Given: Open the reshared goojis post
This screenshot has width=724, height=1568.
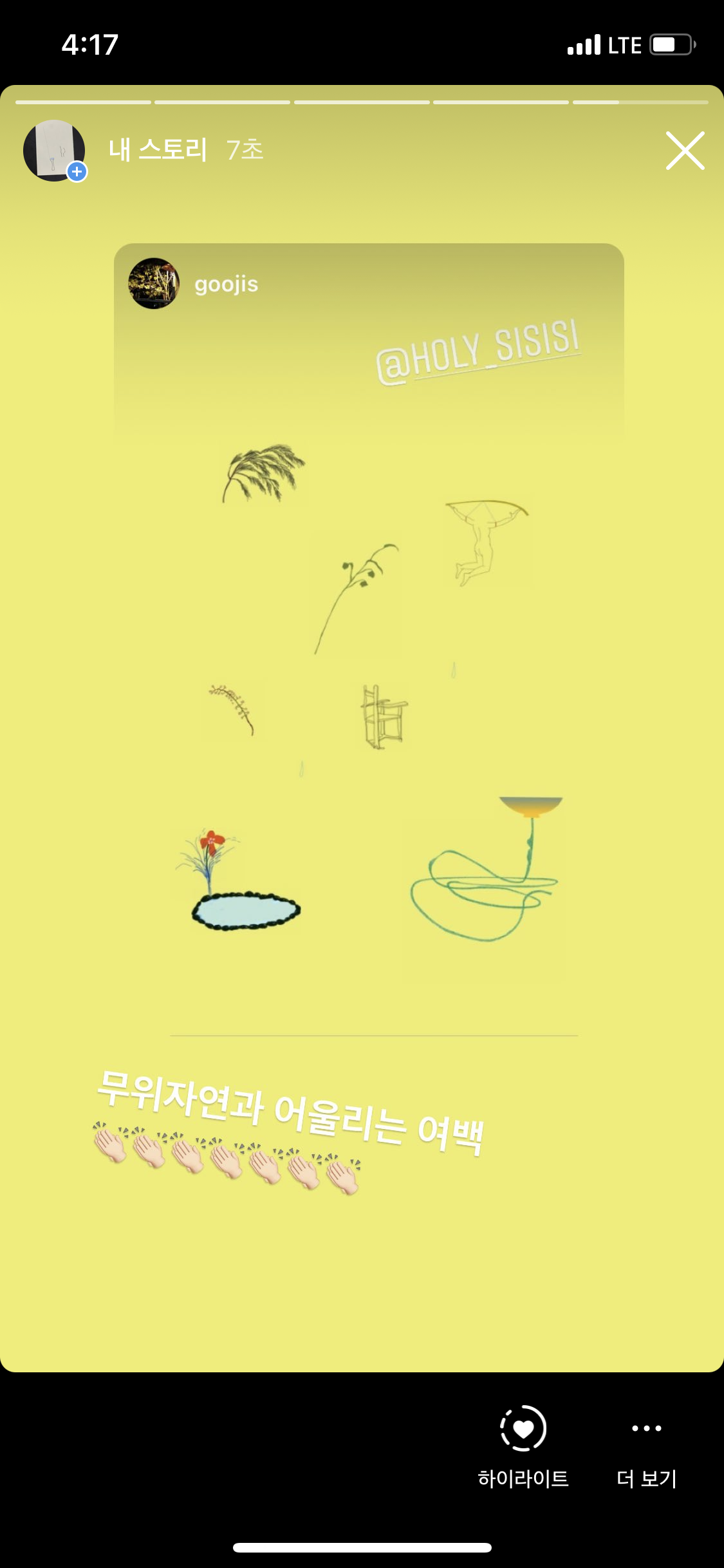Looking at the screenshot, I should pyautogui.click(x=368, y=644).
